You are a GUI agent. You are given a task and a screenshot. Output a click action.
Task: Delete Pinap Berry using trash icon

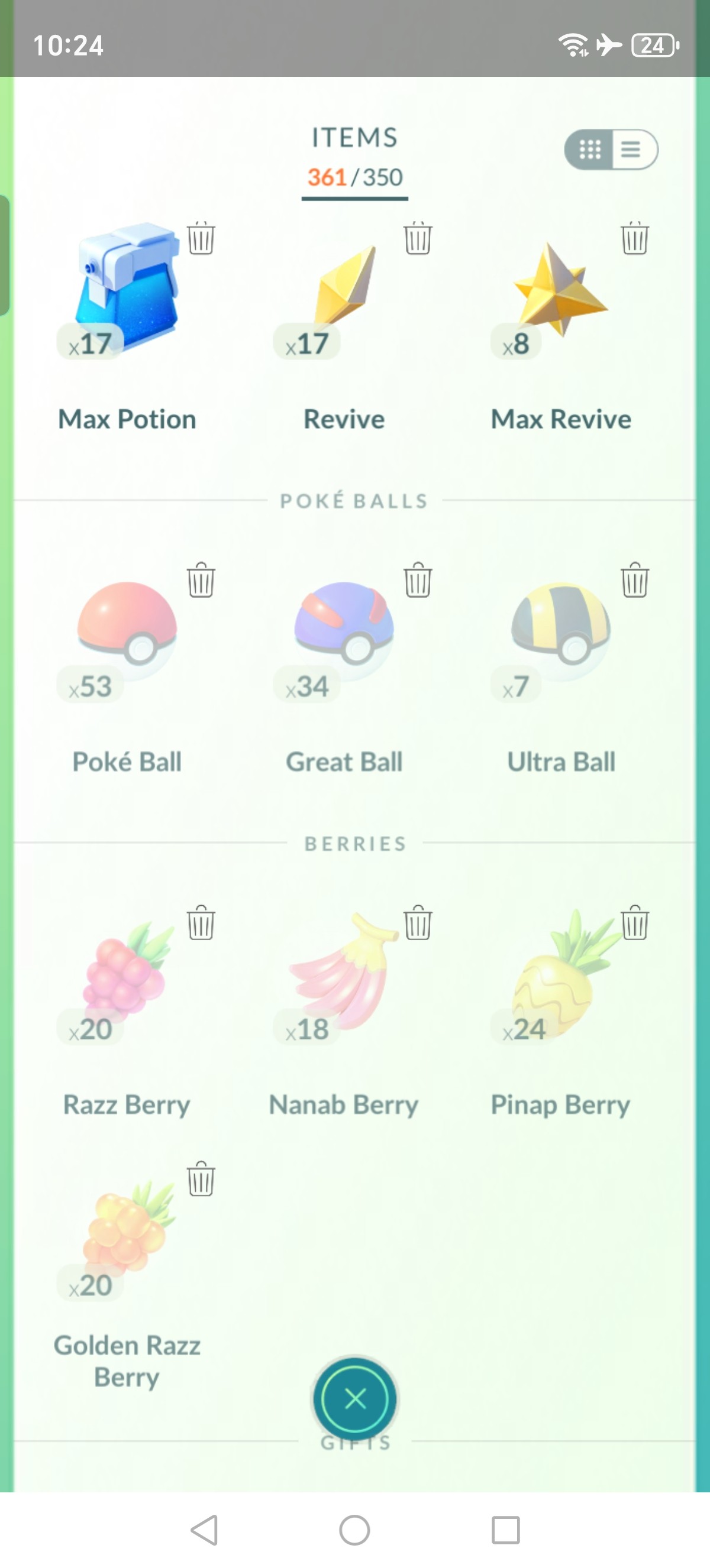click(634, 922)
